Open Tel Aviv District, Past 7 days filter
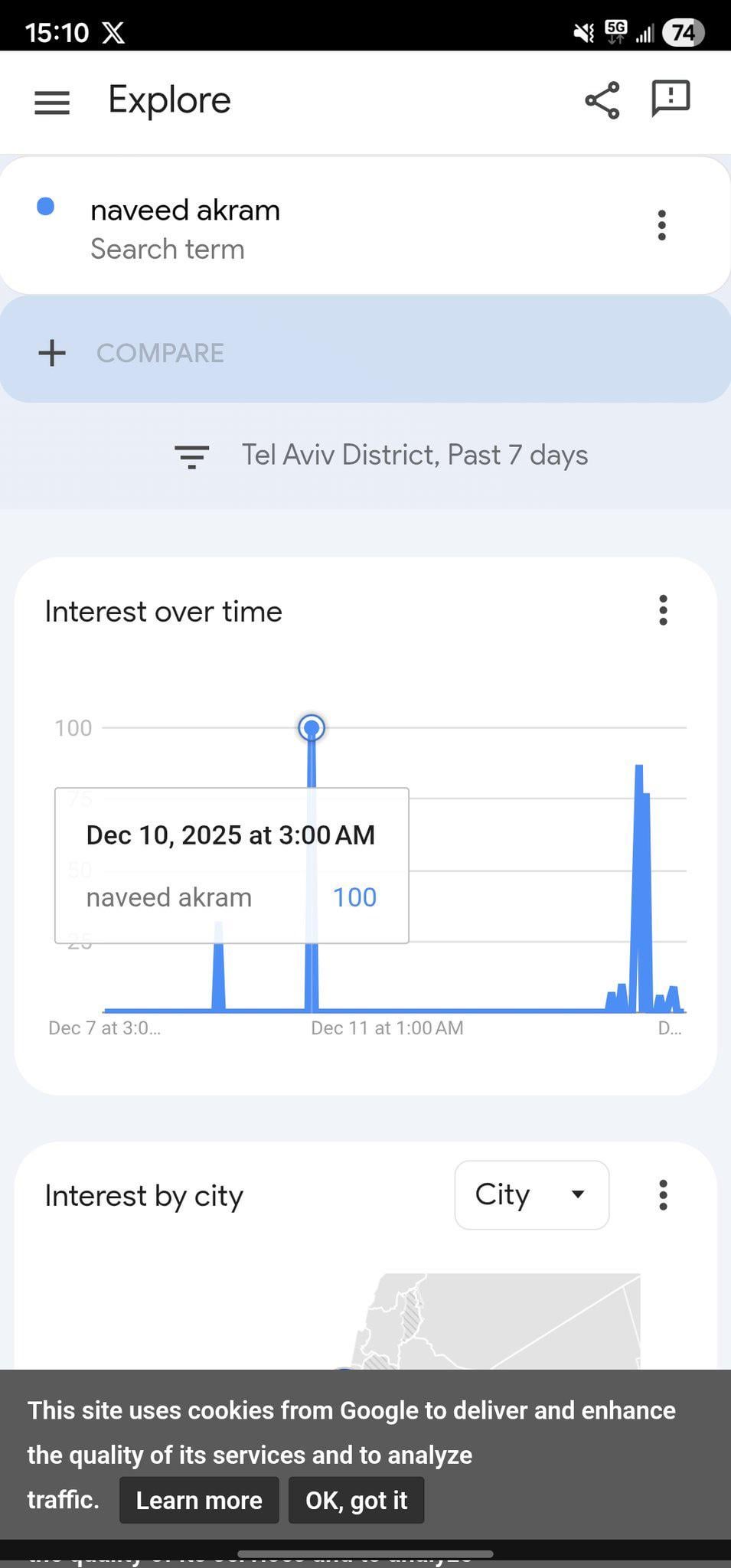 tap(381, 456)
